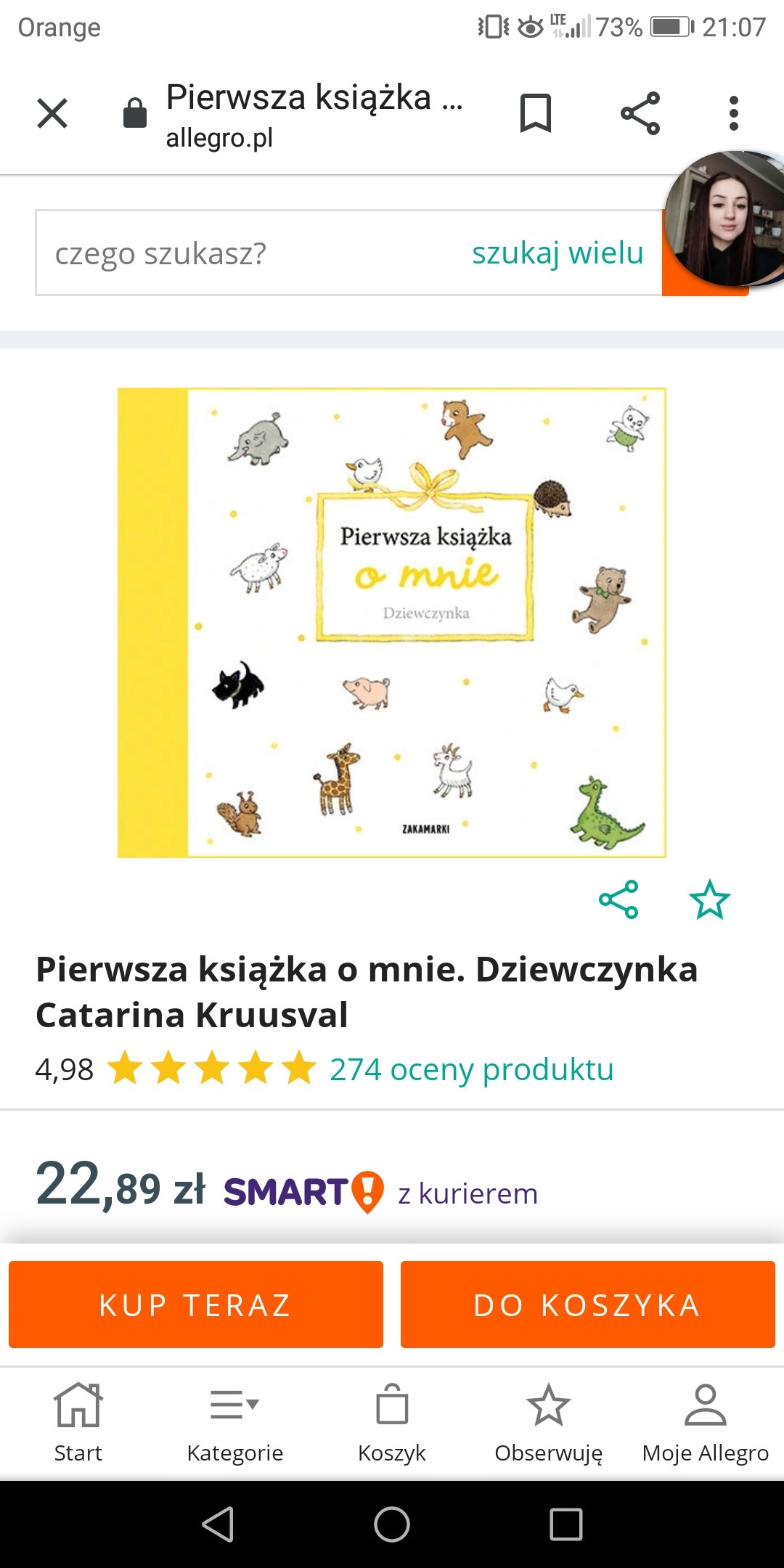This screenshot has height=1568, width=784.
Task: Add the product to watched with green star
Action: point(709,899)
